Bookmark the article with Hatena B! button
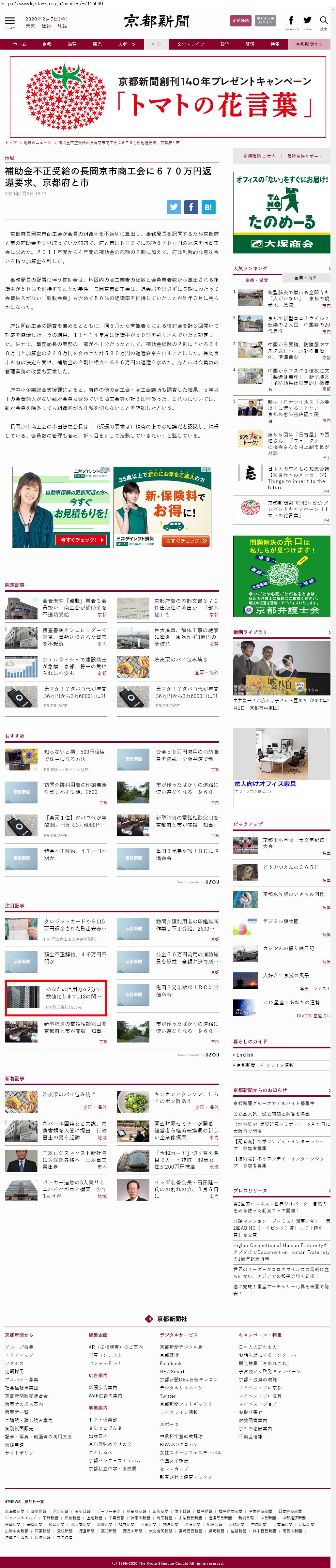The image size is (336, 1568). coord(208,207)
